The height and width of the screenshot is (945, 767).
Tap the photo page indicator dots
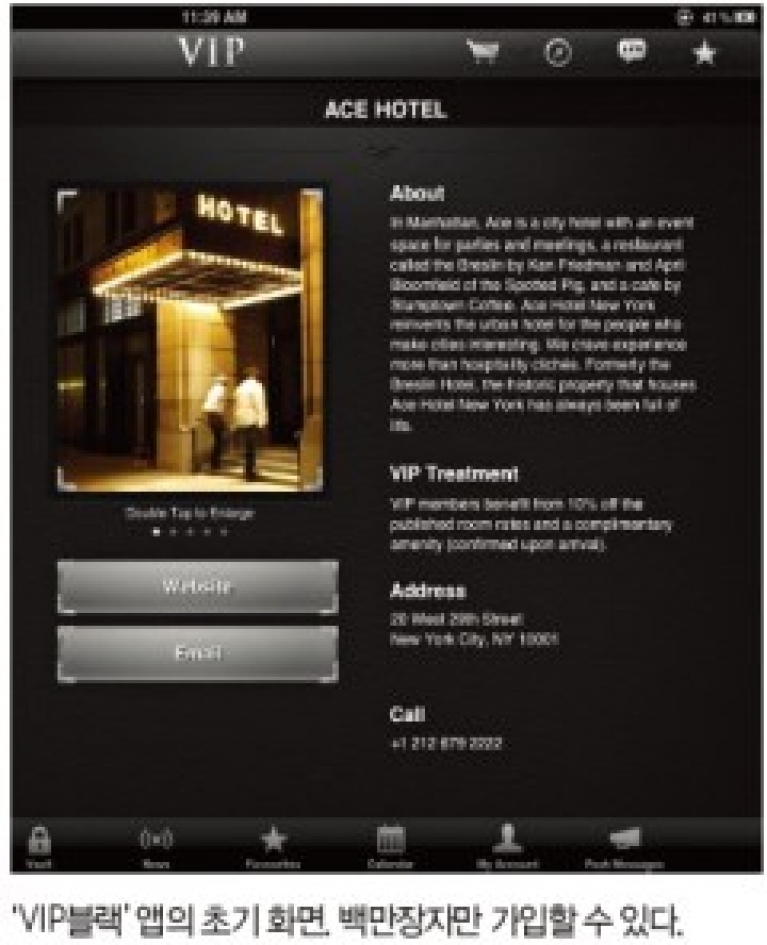(x=190, y=533)
